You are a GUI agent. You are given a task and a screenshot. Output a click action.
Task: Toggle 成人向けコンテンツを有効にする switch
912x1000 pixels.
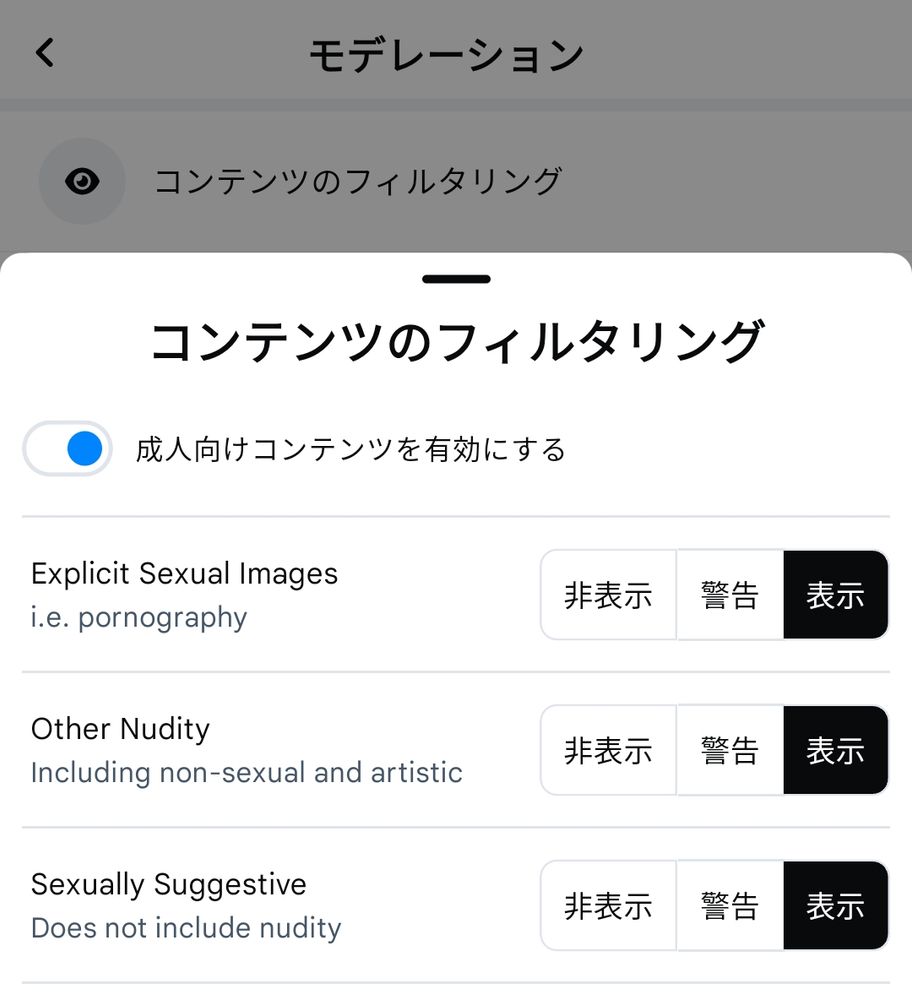point(68,449)
